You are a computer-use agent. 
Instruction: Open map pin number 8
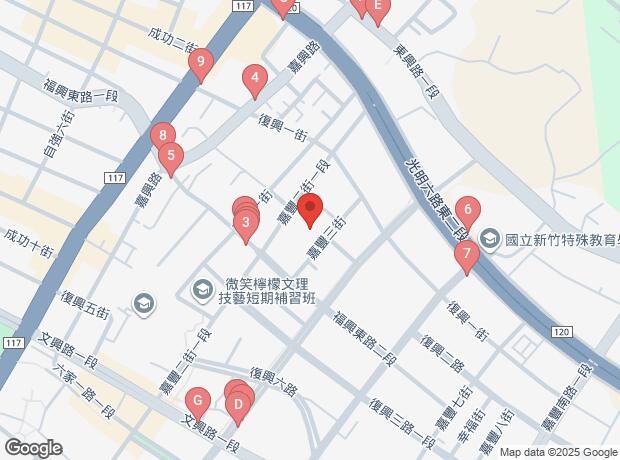[163, 136]
